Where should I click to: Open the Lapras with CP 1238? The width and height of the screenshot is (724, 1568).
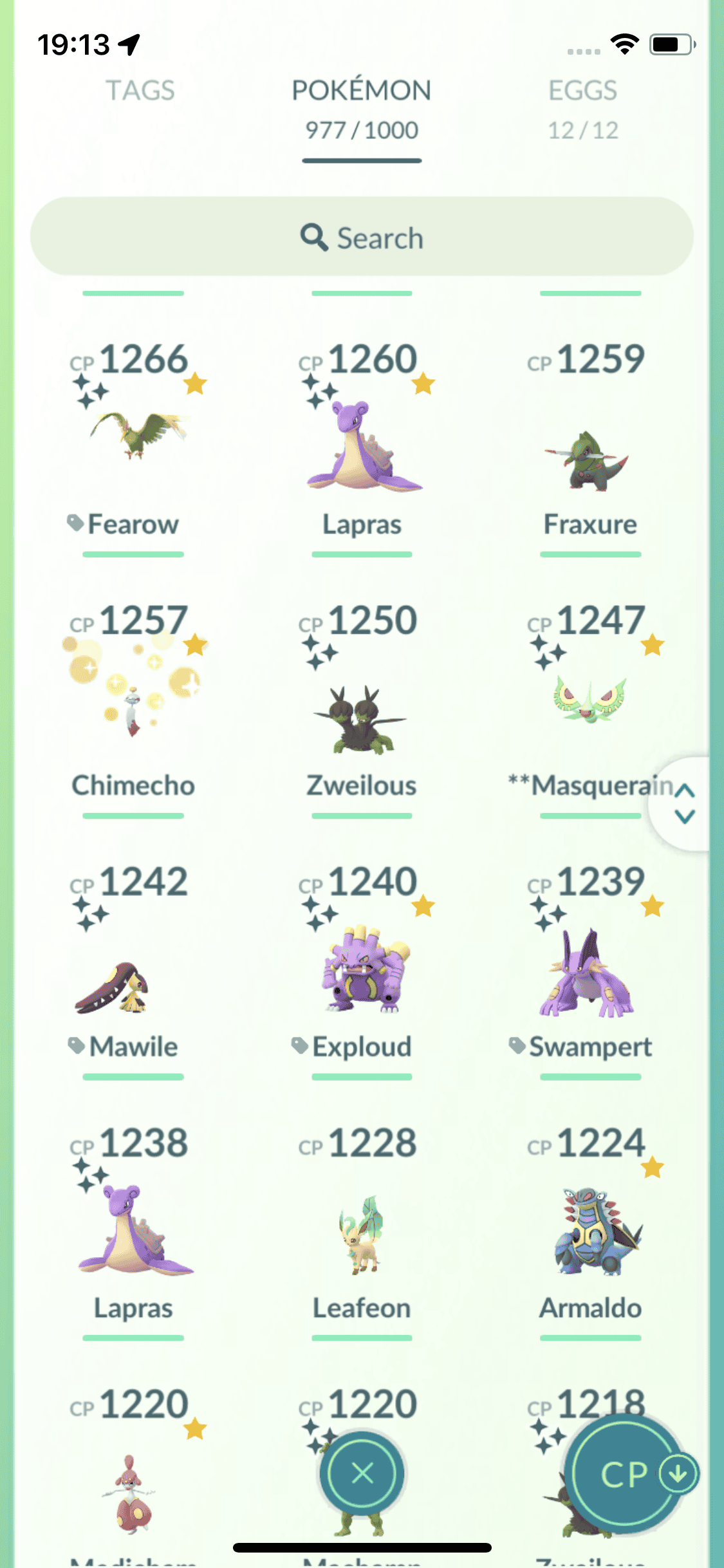[x=133, y=1229]
